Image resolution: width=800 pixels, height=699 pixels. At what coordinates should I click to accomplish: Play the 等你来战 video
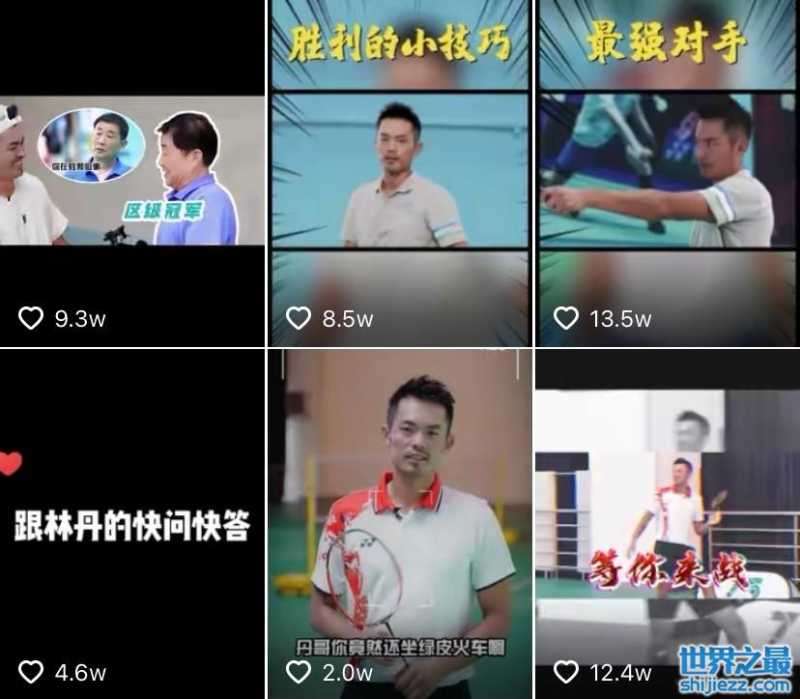click(668, 523)
